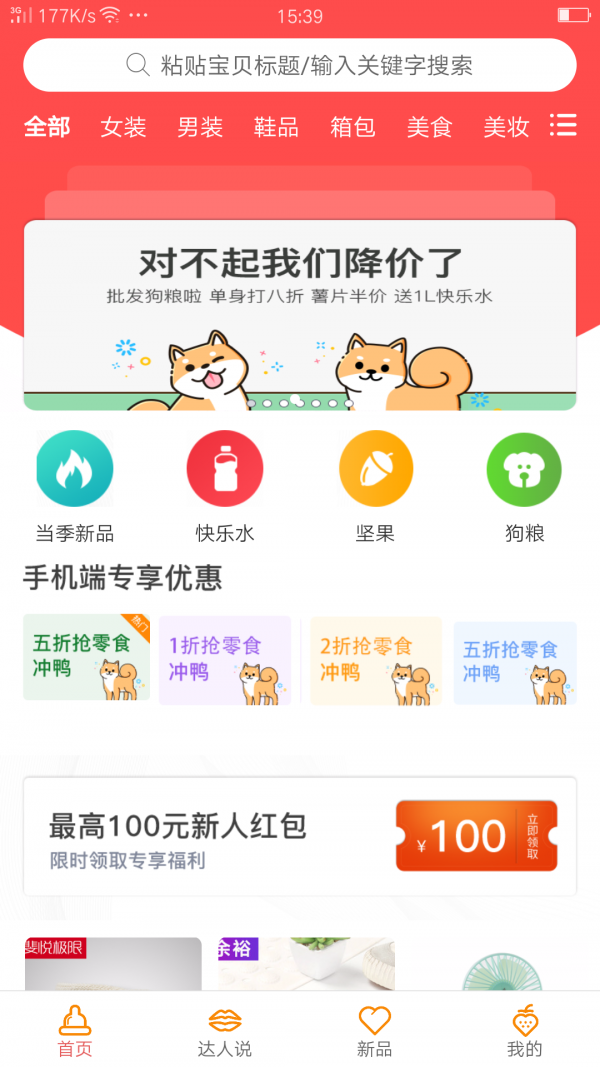Go to the 新品 bottom tab
Image resolution: width=600 pixels, height=1067 pixels.
374,1032
